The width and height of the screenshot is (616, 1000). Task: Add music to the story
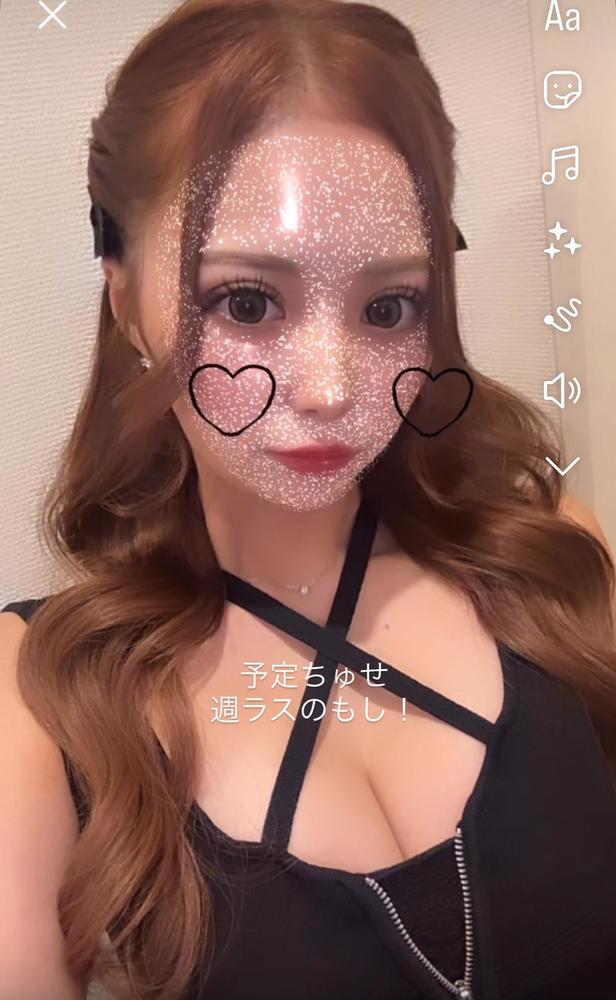561,165
